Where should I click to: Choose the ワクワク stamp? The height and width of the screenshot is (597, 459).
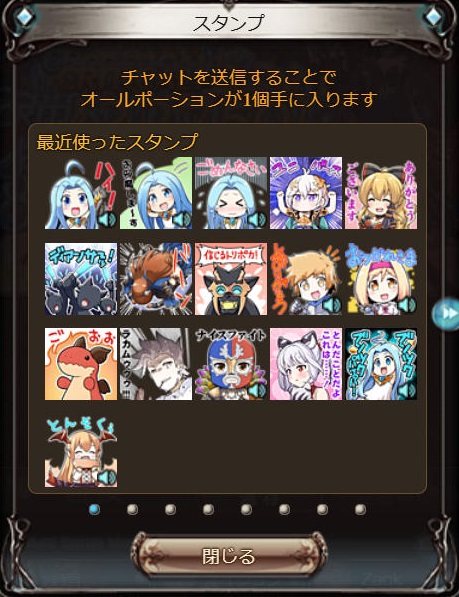(381, 364)
